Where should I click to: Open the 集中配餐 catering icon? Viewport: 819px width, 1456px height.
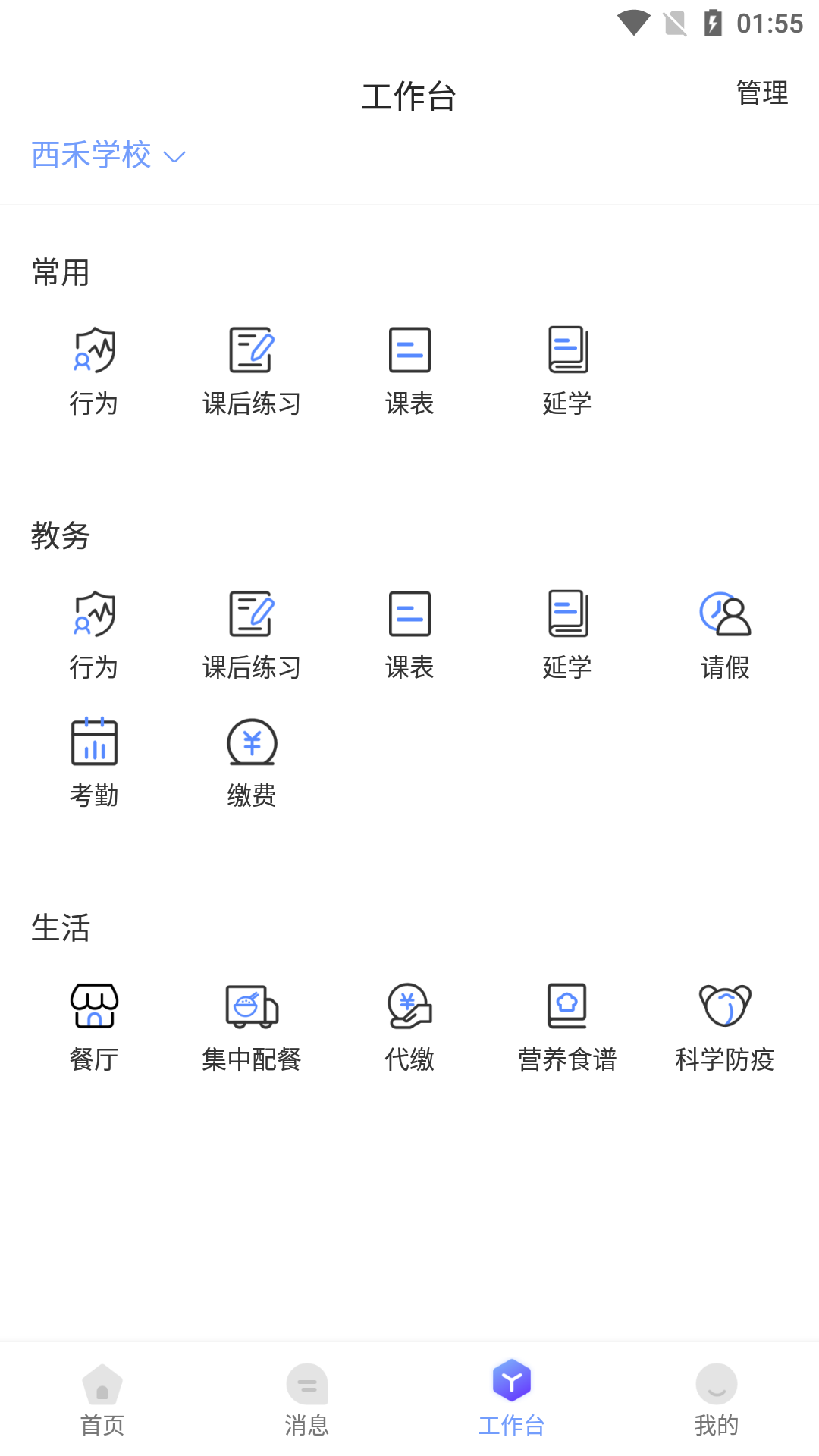pyautogui.click(x=252, y=1024)
